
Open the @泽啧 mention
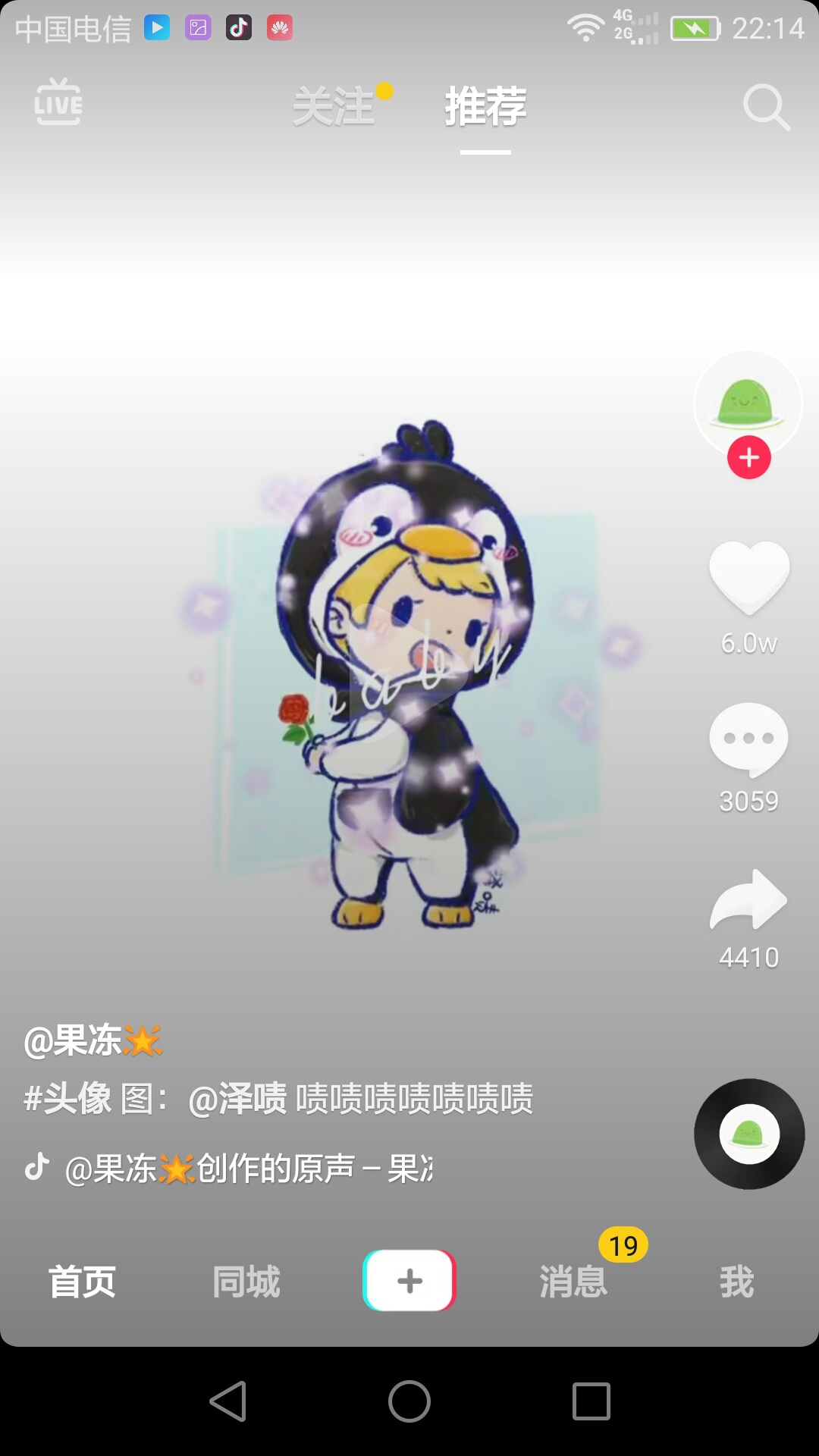pos(237,1098)
